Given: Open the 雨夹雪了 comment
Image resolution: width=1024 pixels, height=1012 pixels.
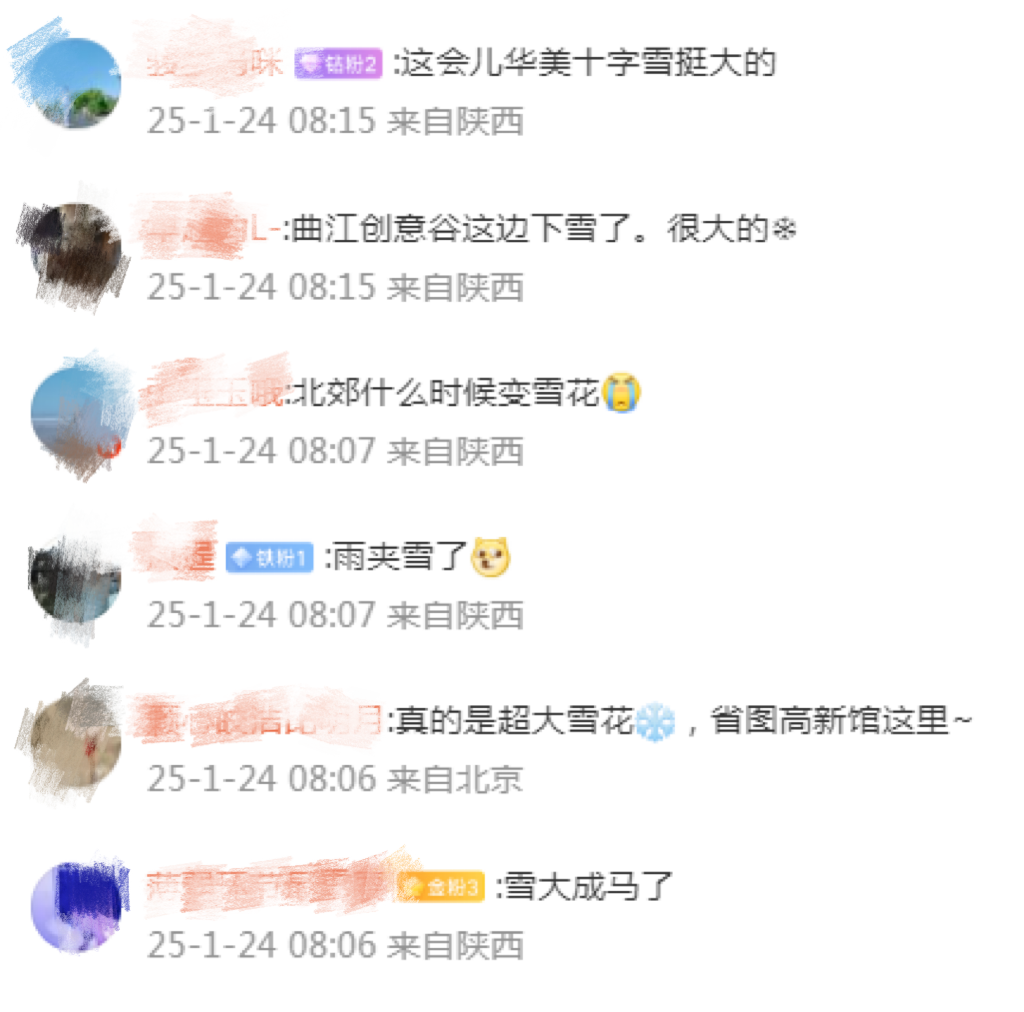Looking at the screenshot, I should point(400,558).
